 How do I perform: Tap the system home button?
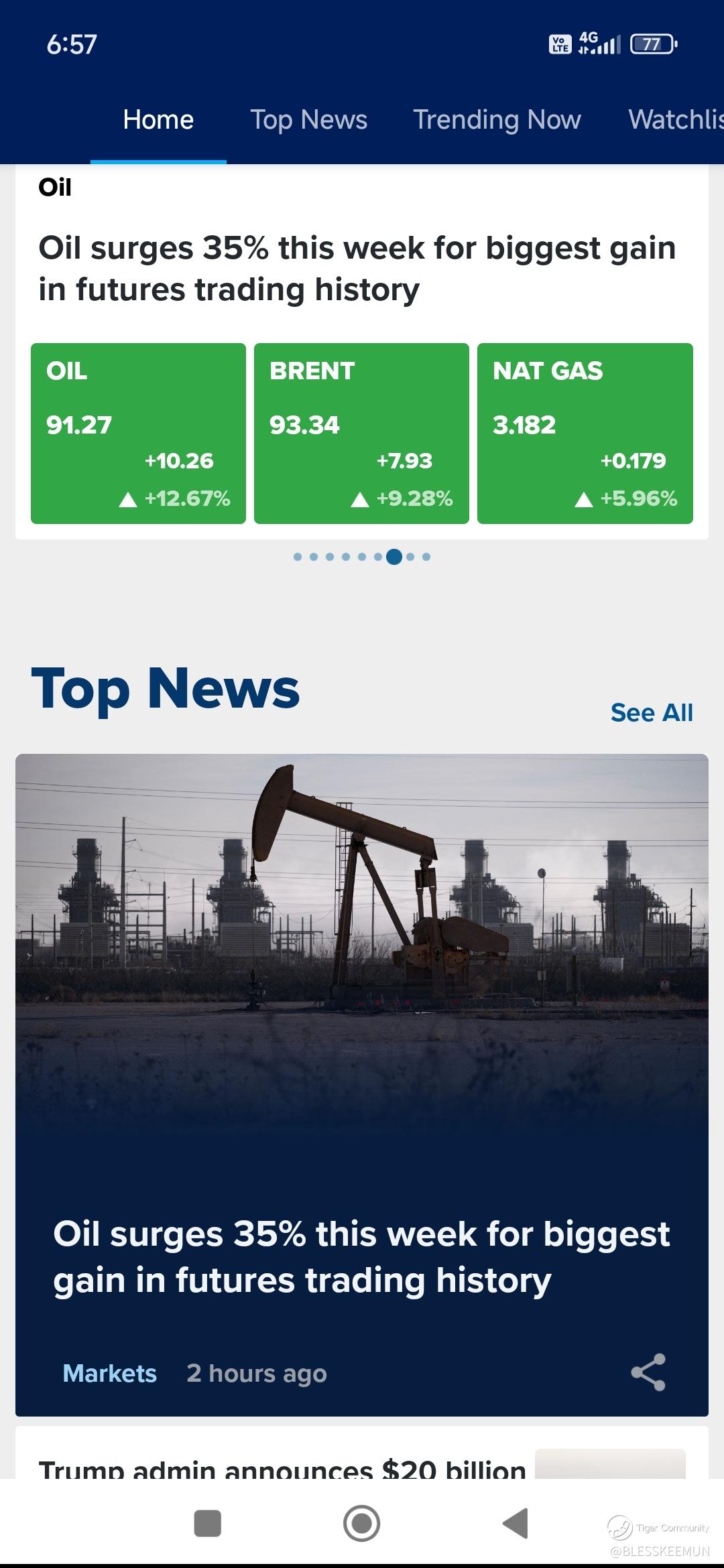(361, 1524)
